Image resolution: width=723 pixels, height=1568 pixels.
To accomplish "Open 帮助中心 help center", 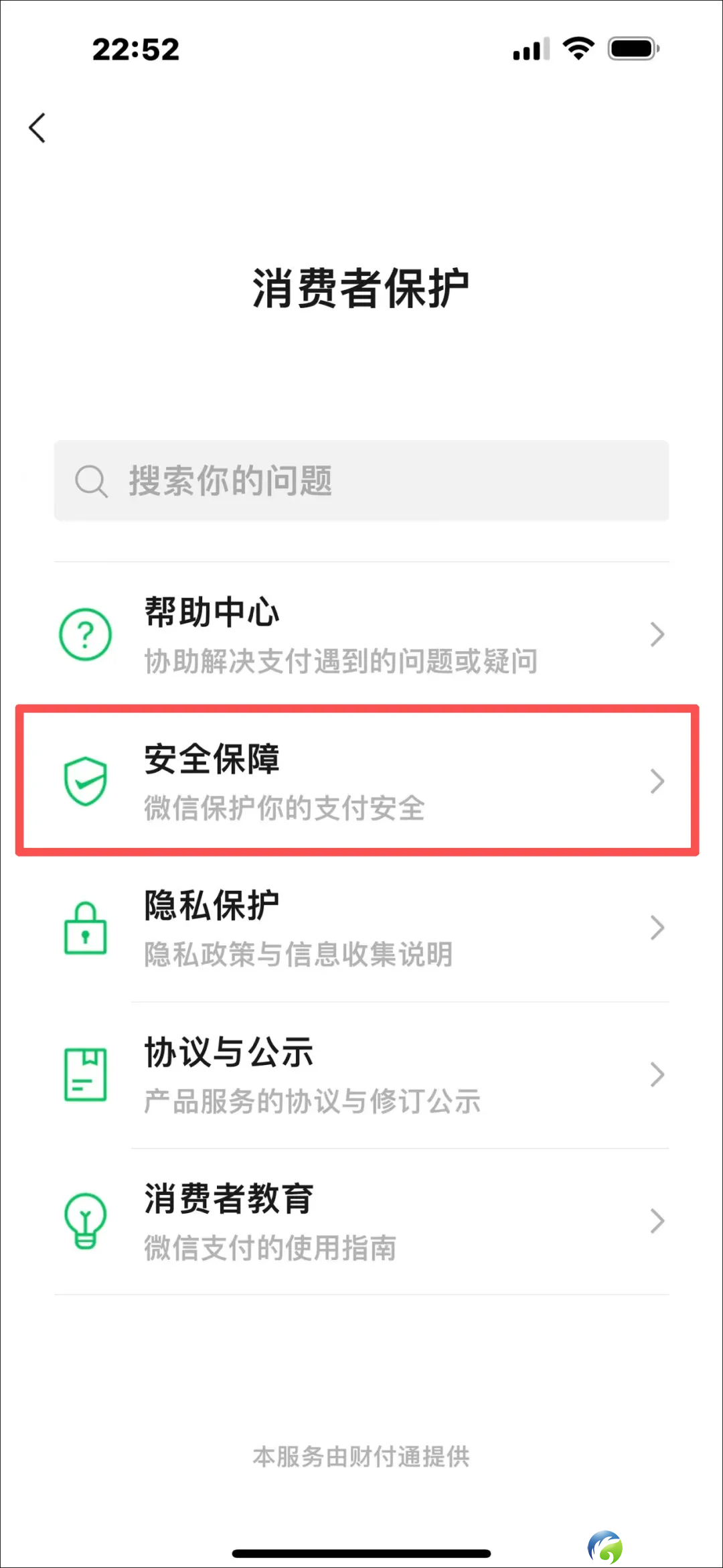I will tap(361, 634).
